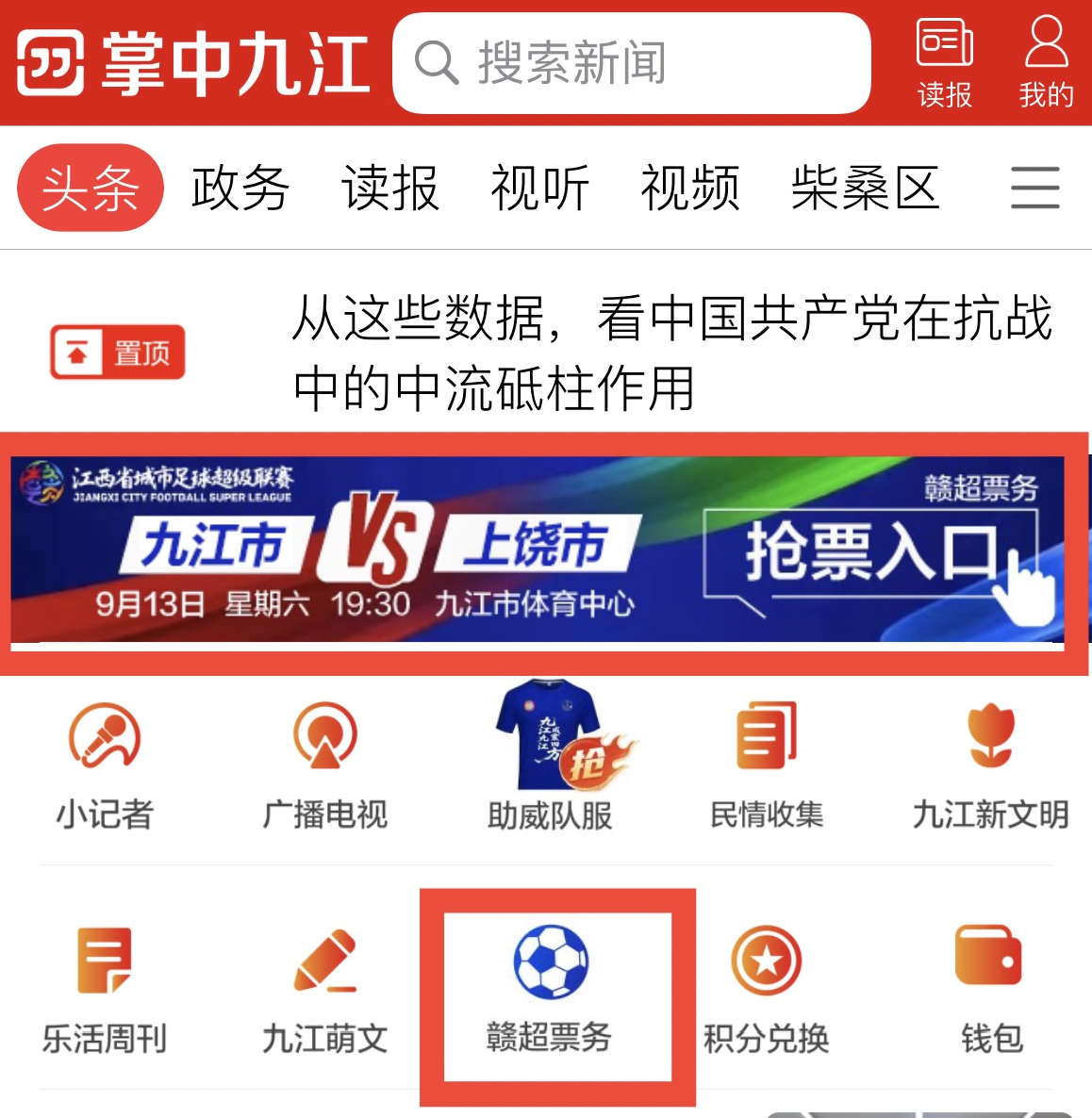Open the 九江市 VS 上饶市 ticket banner
1092x1118 pixels.
tap(538, 551)
